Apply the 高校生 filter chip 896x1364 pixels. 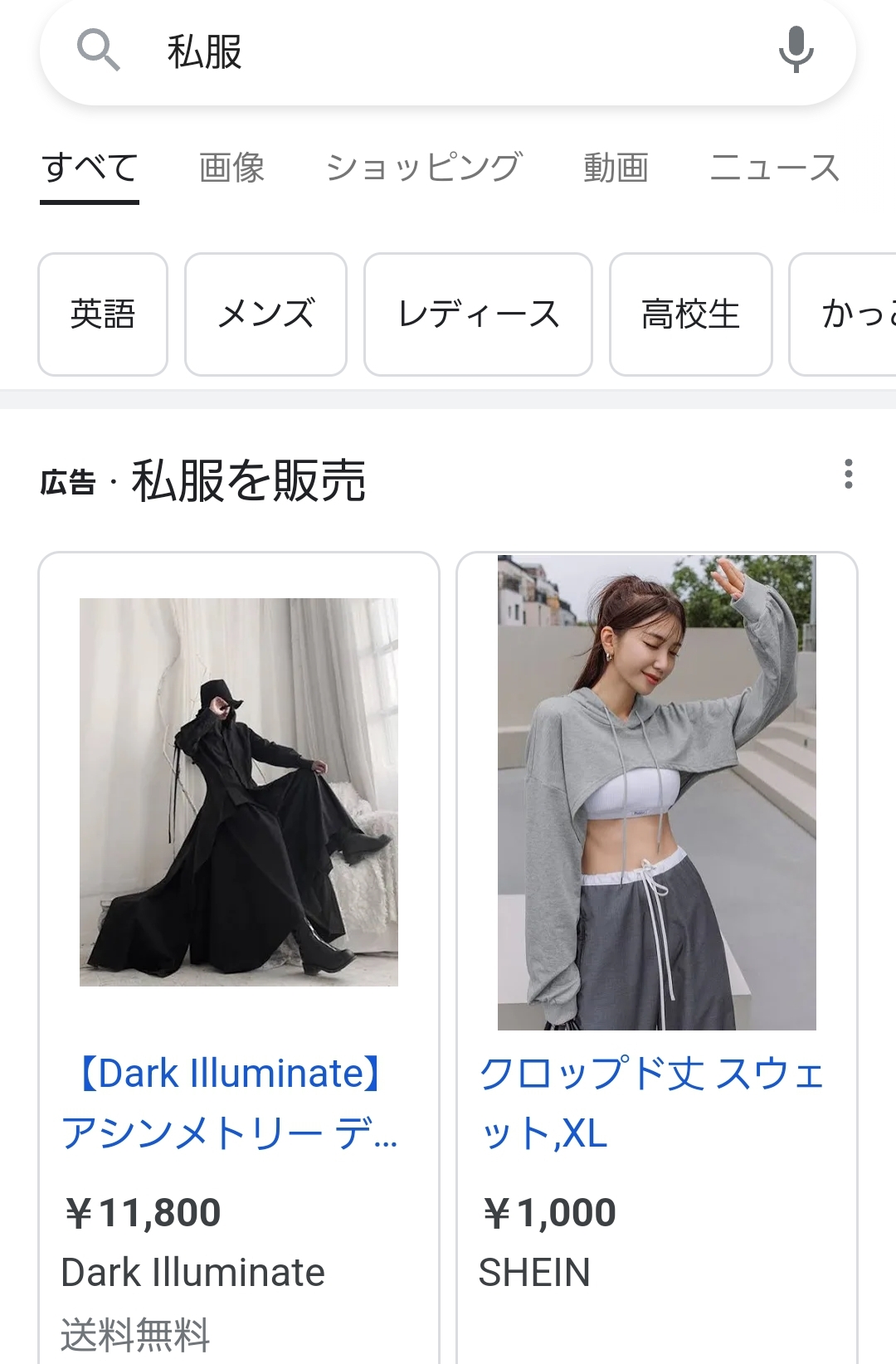tap(690, 314)
